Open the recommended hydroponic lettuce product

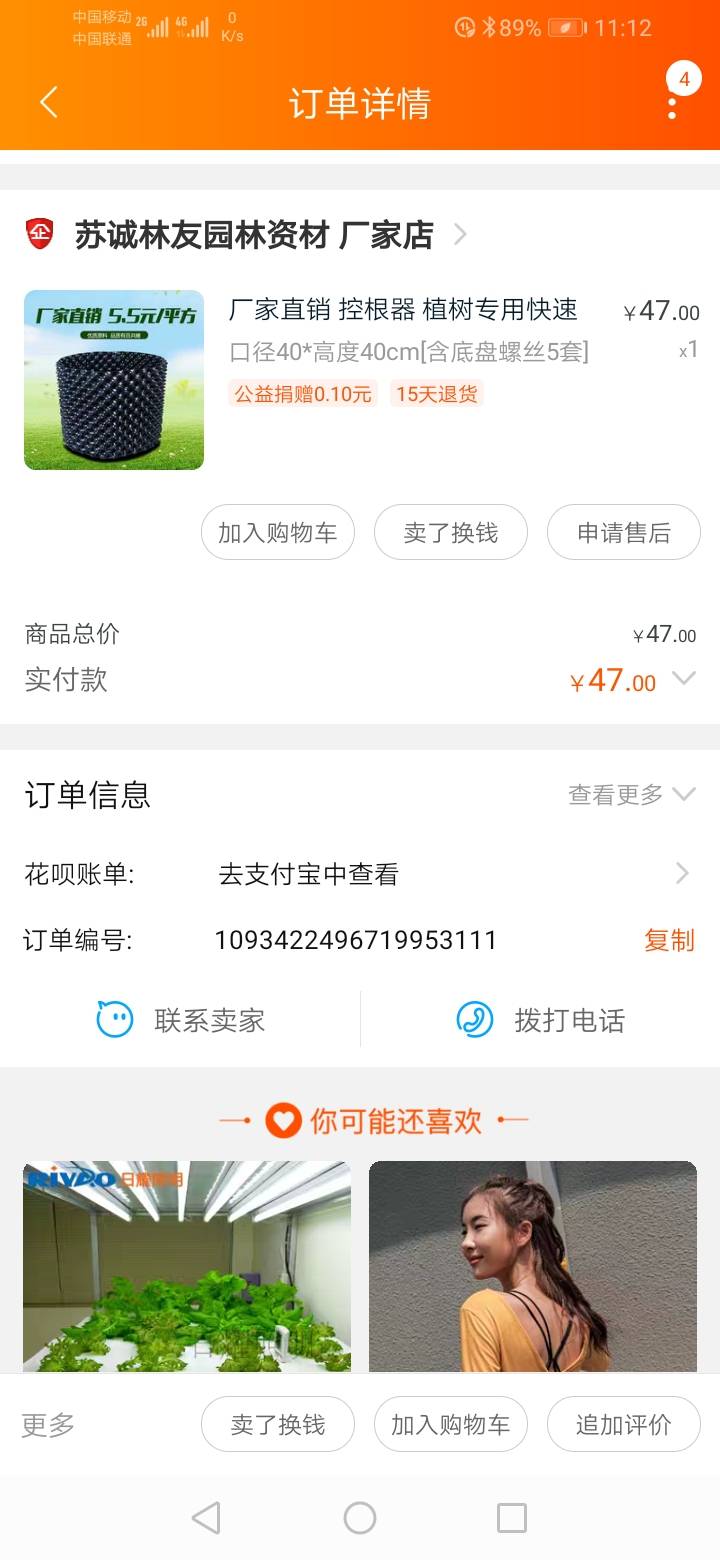(x=187, y=1266)
